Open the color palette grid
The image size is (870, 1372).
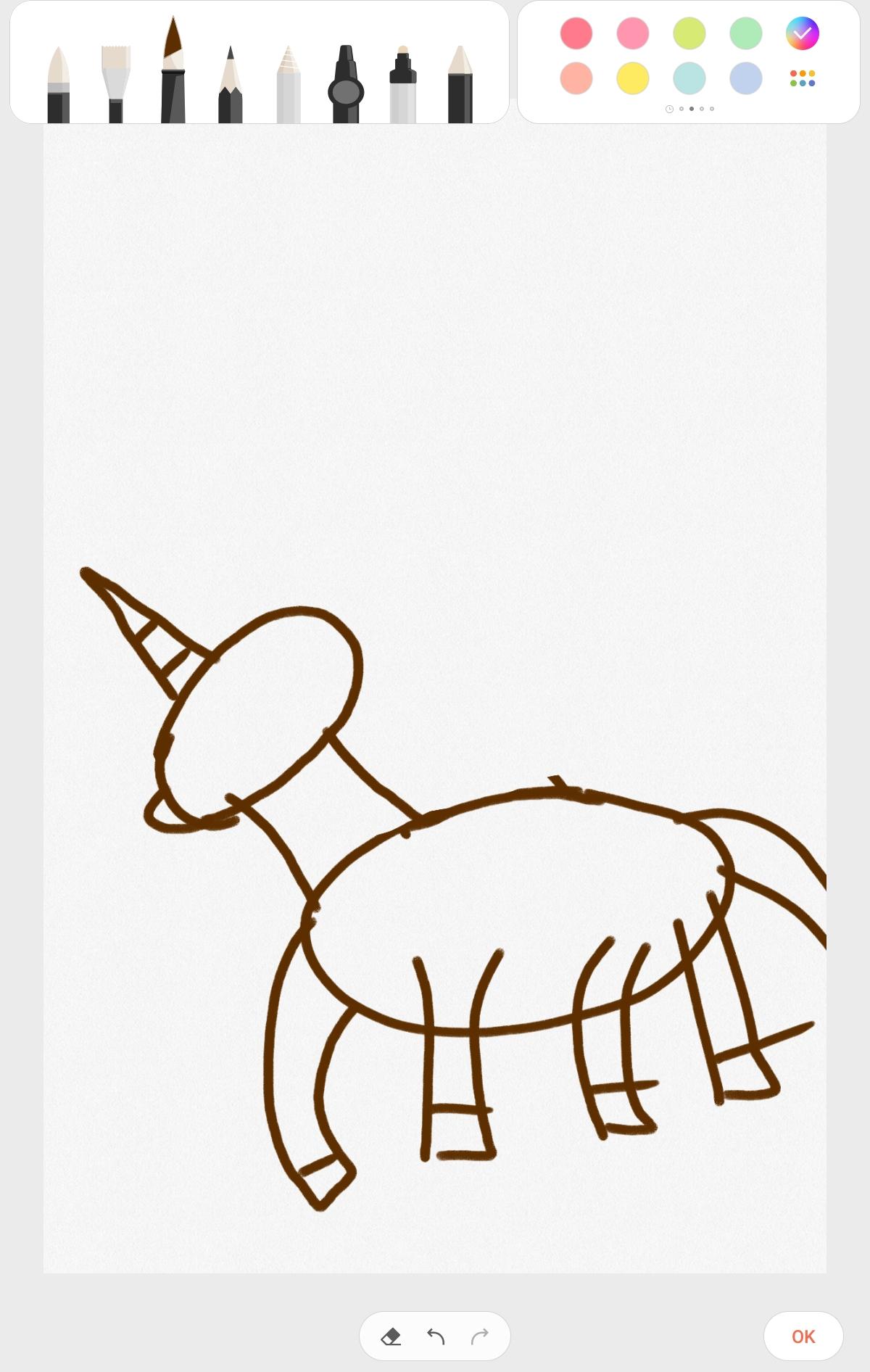coord(803,78)
